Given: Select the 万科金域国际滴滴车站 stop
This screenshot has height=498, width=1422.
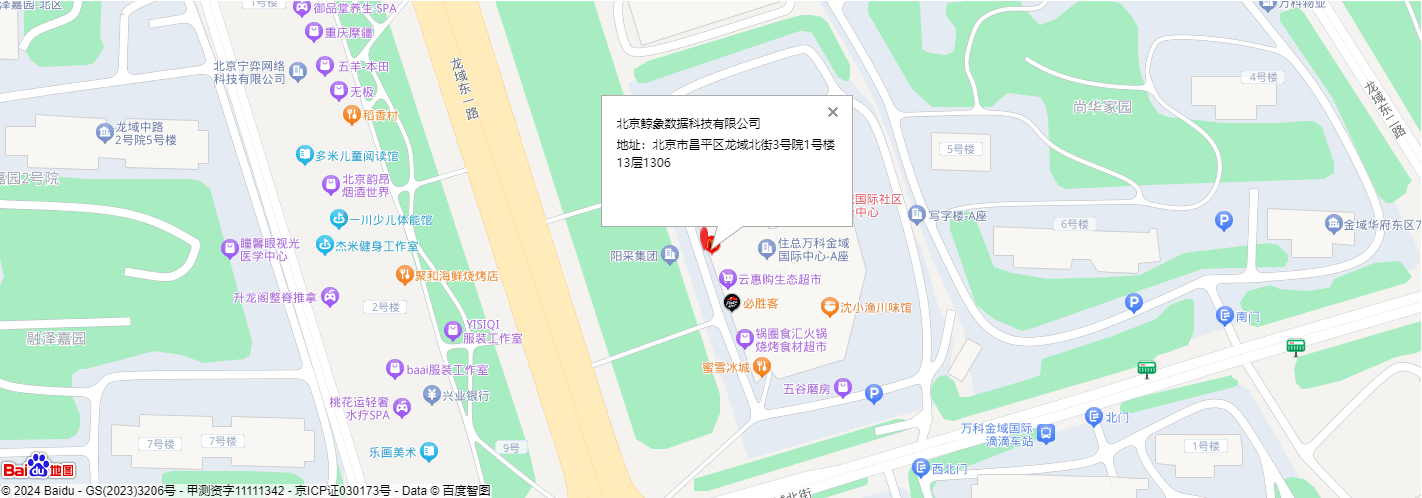Looking at the screenshot, I should (x=1045, y=434).
